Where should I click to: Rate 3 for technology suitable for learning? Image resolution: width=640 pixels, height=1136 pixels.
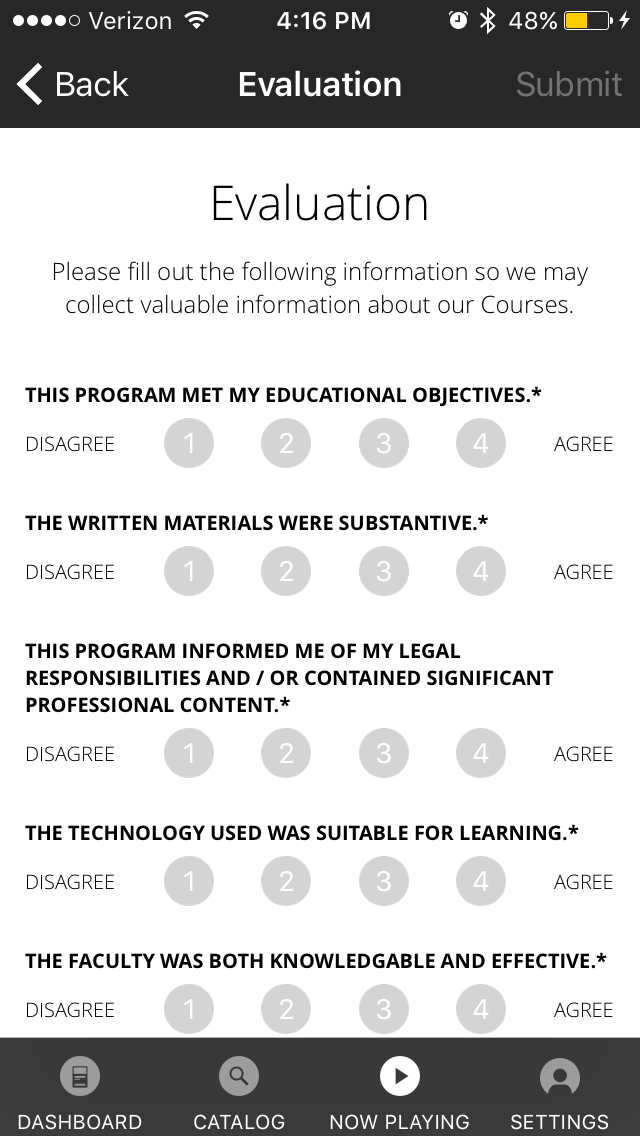click(384, 881)
